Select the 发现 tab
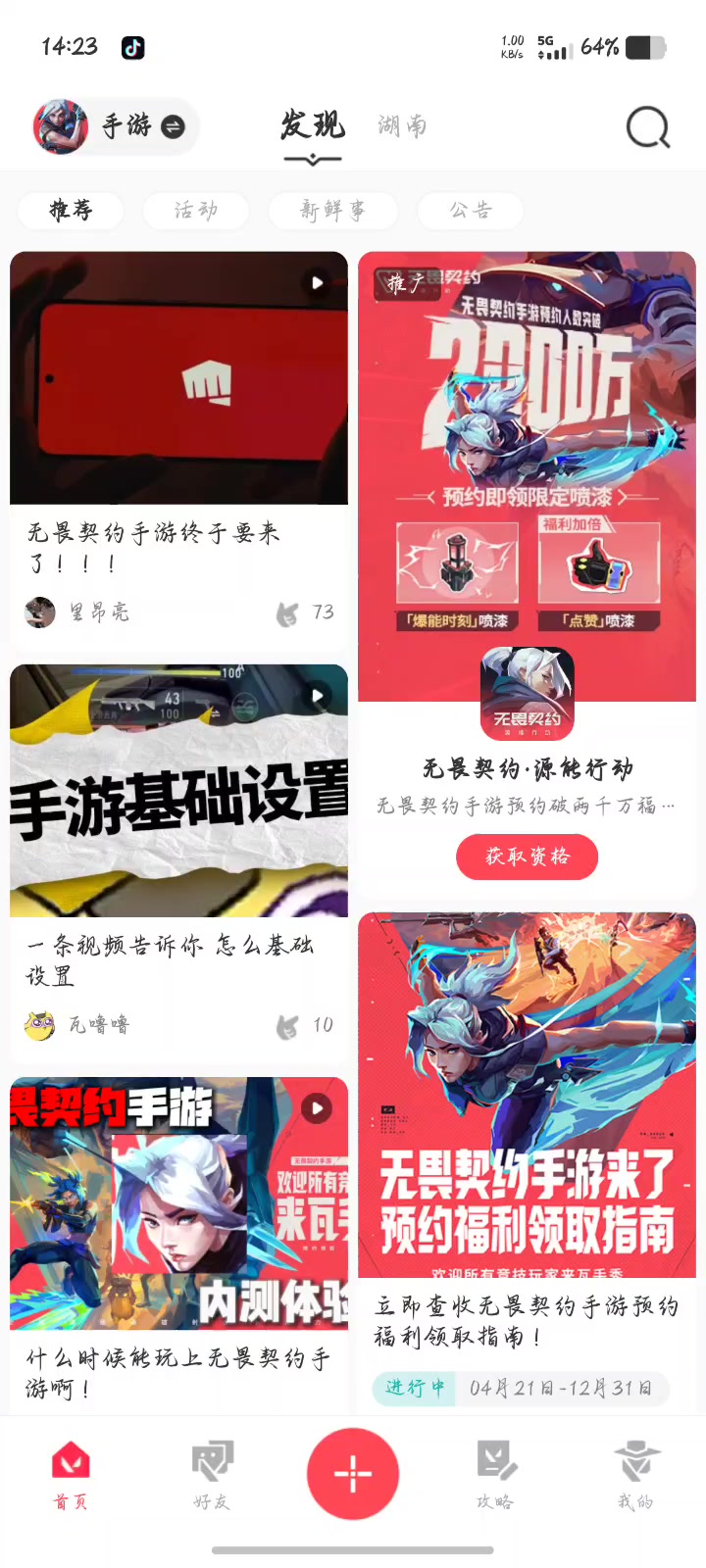 (x=313, y=125)
